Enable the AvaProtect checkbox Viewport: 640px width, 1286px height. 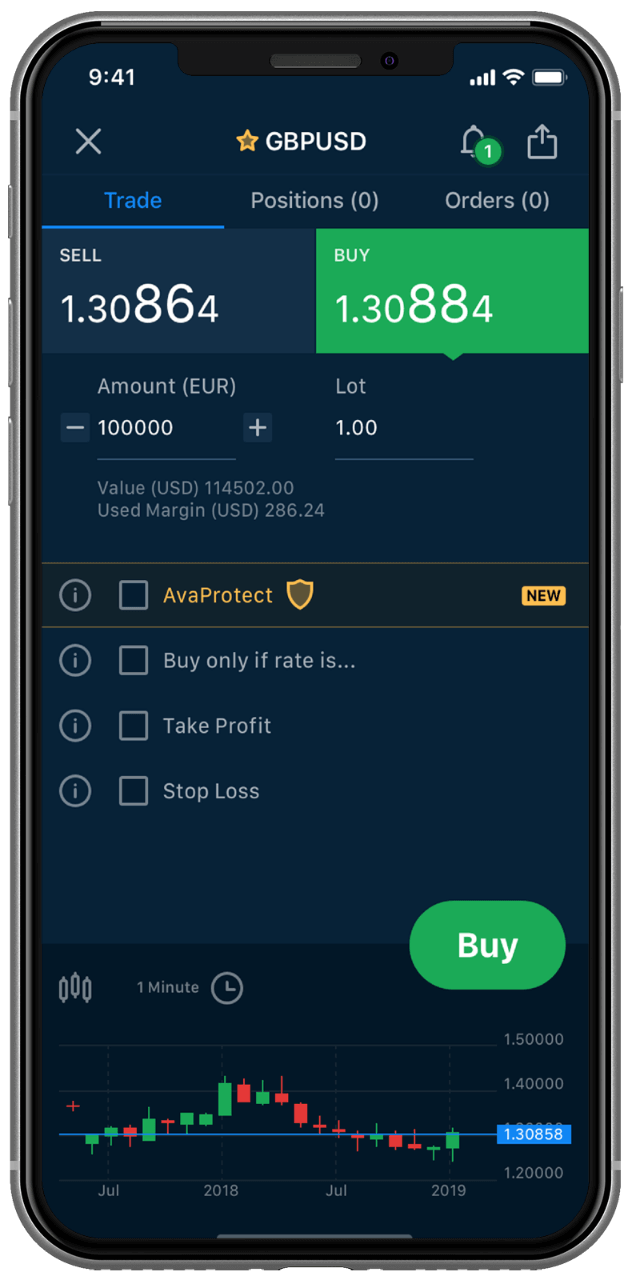click(x=133, y=596)
